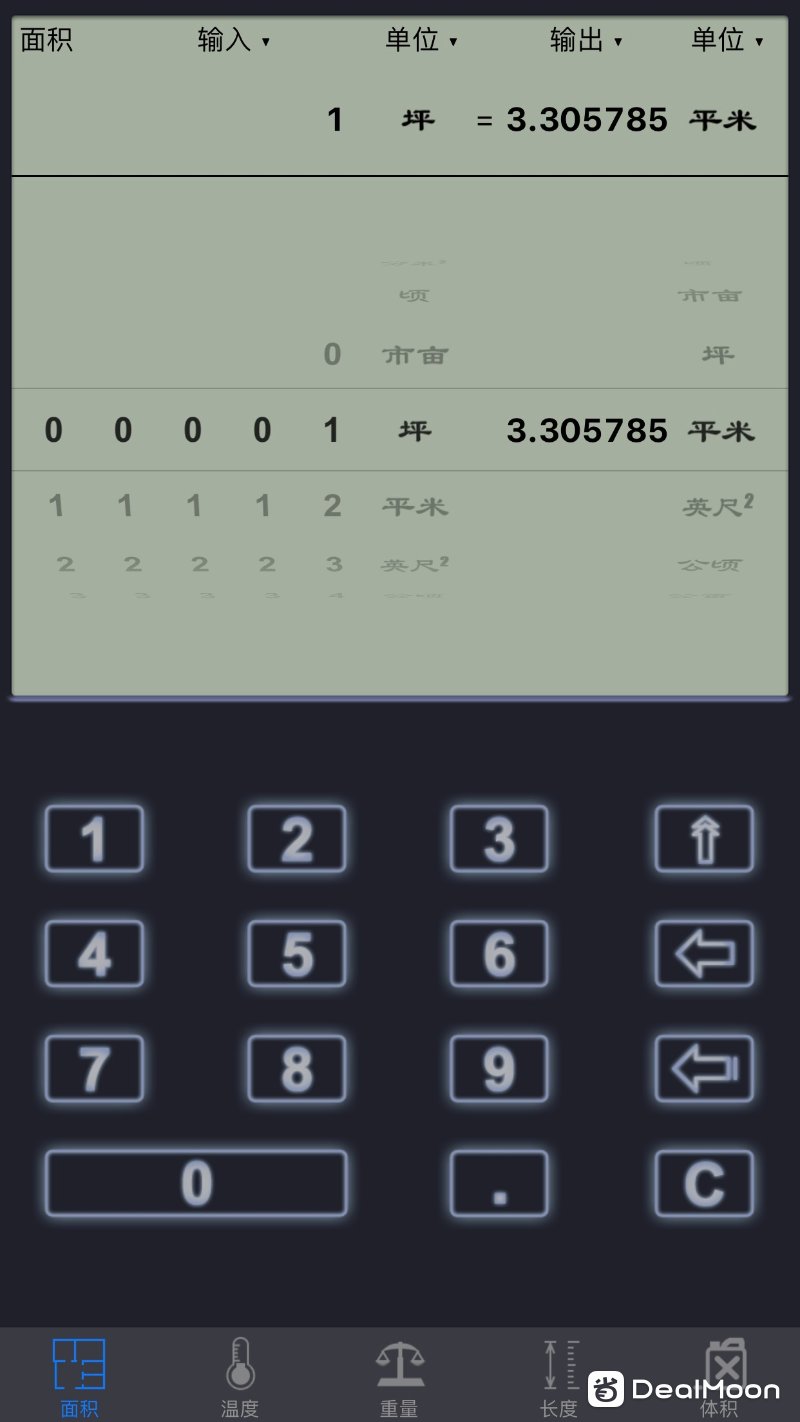Open the input 单位 dropdown next to 输入
The width and height of the screenshot is (800, 1422).
tap(422, 40)
